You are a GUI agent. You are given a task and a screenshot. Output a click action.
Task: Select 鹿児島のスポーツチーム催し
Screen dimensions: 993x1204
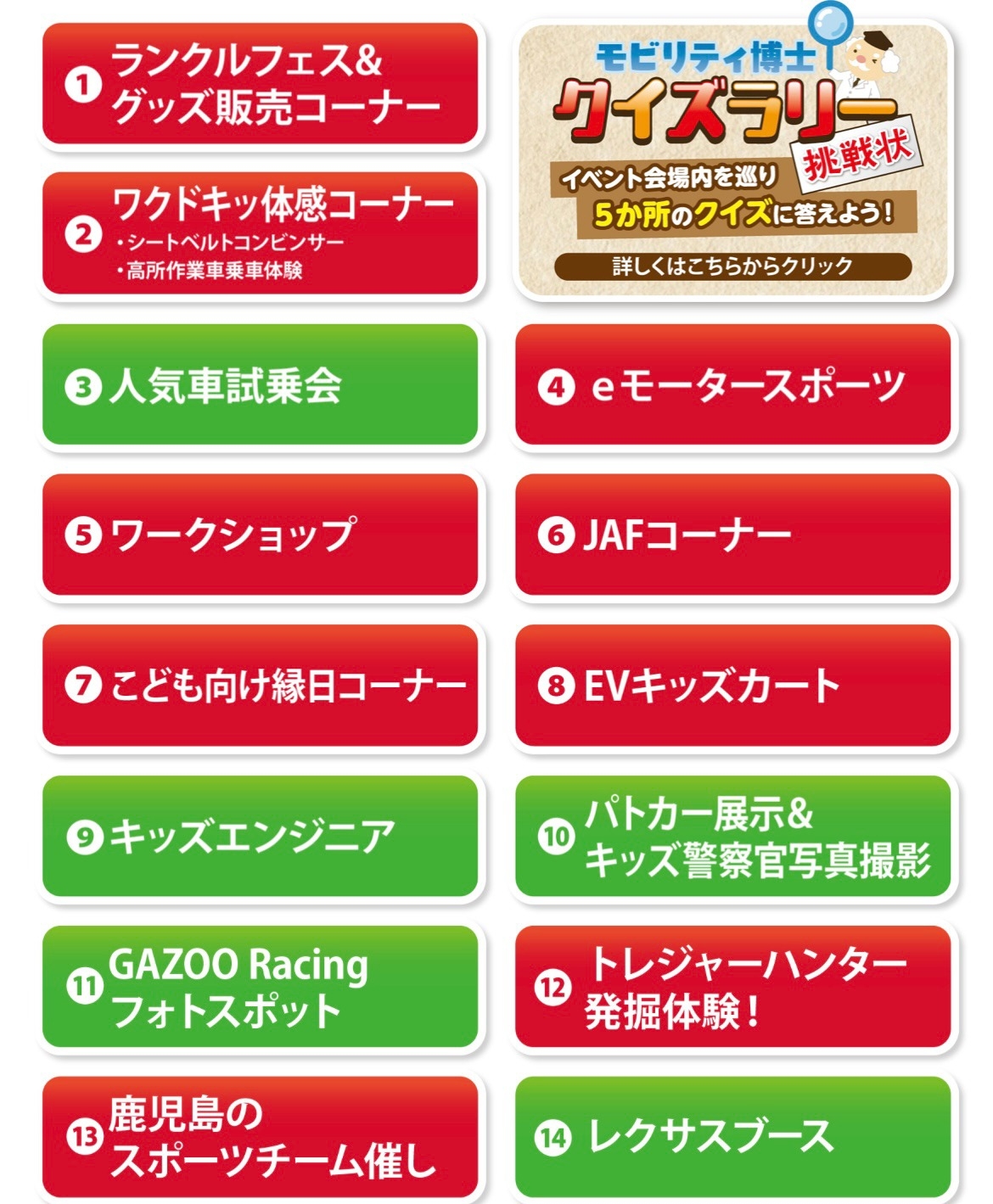[x=260, y=1137]
